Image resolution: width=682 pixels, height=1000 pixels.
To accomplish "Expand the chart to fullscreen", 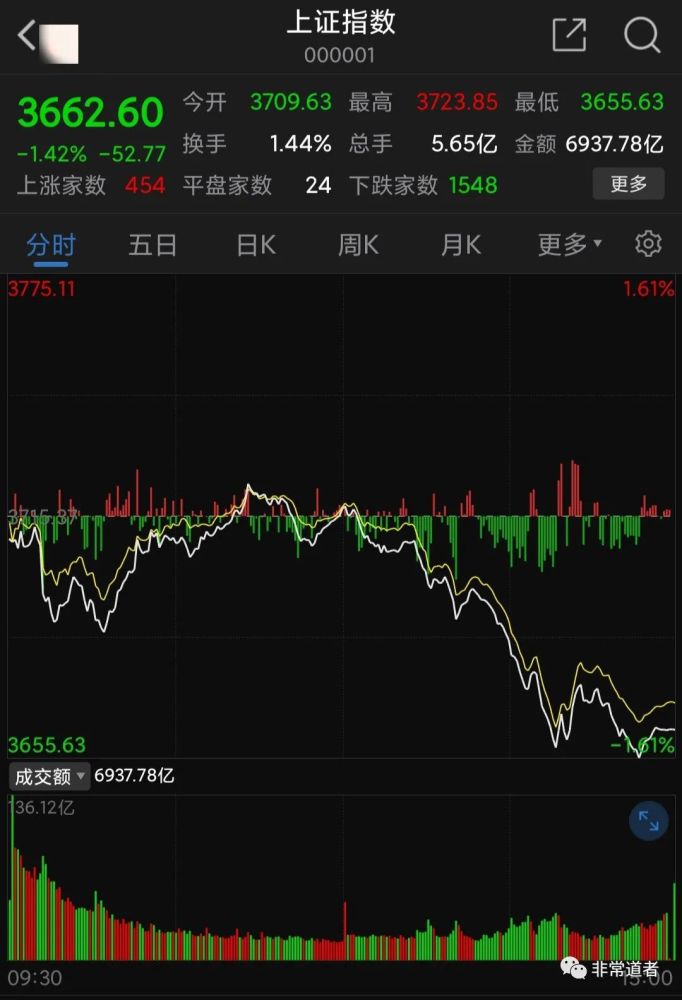I will 648,822.
